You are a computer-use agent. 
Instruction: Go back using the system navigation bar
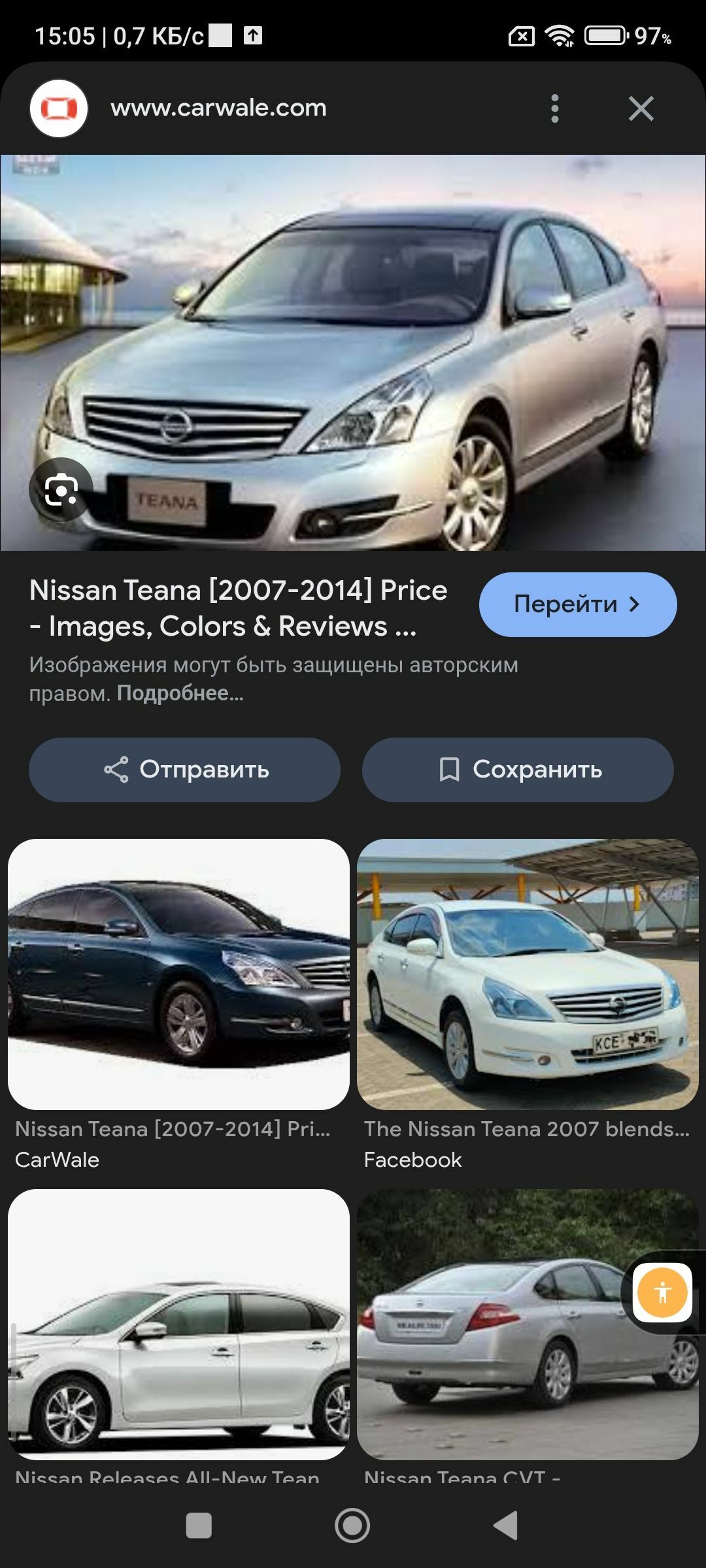pyautogui.click(x=505, y=1526)
